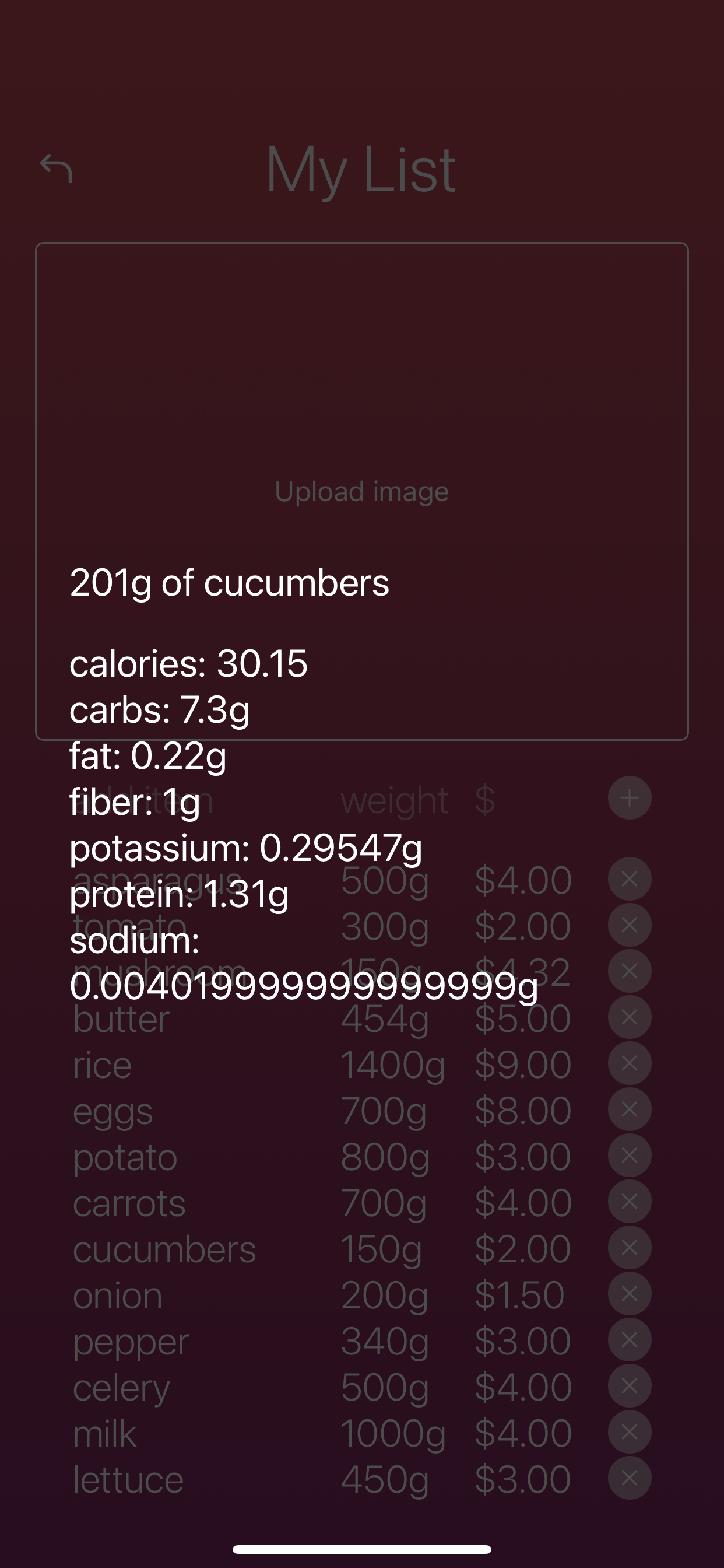Delete the potato item
This screenshot has width=724, height=1568.
(629, 1156)
